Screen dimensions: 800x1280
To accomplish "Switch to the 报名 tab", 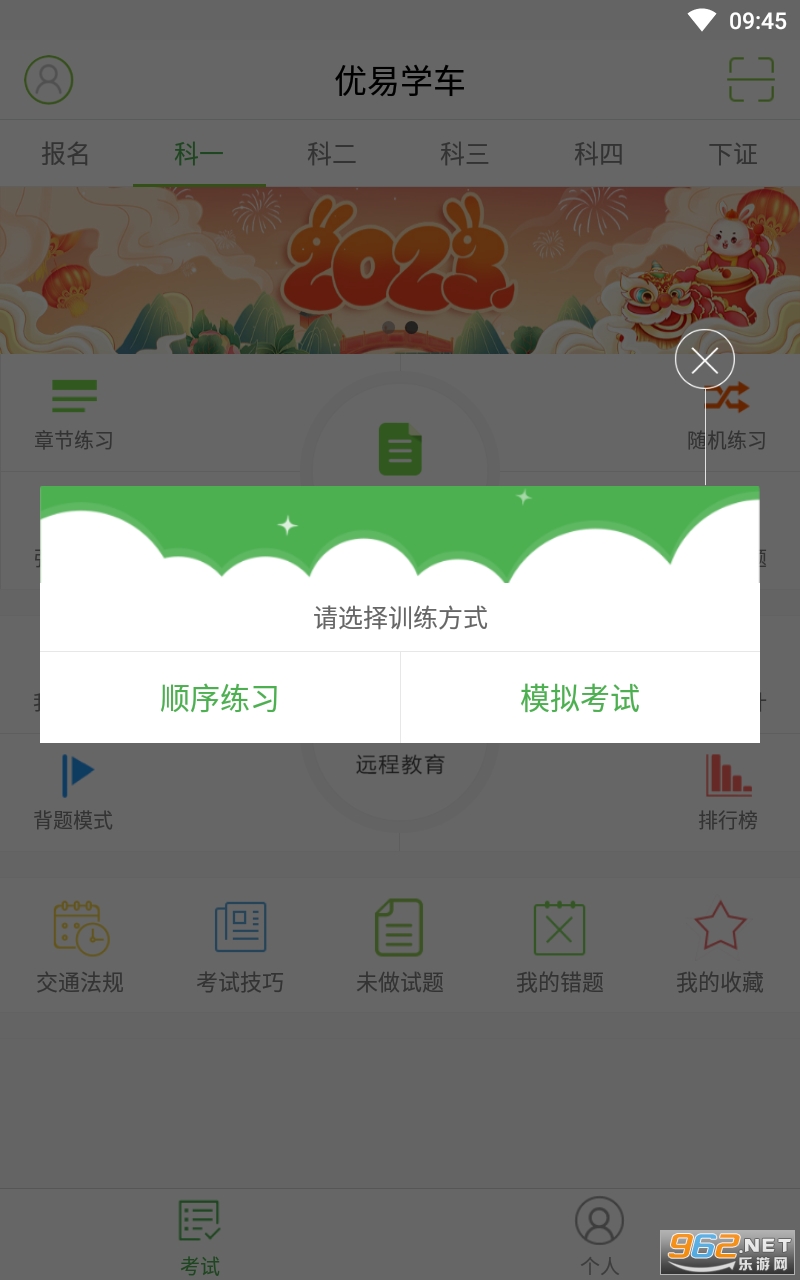I will [66, 154].
